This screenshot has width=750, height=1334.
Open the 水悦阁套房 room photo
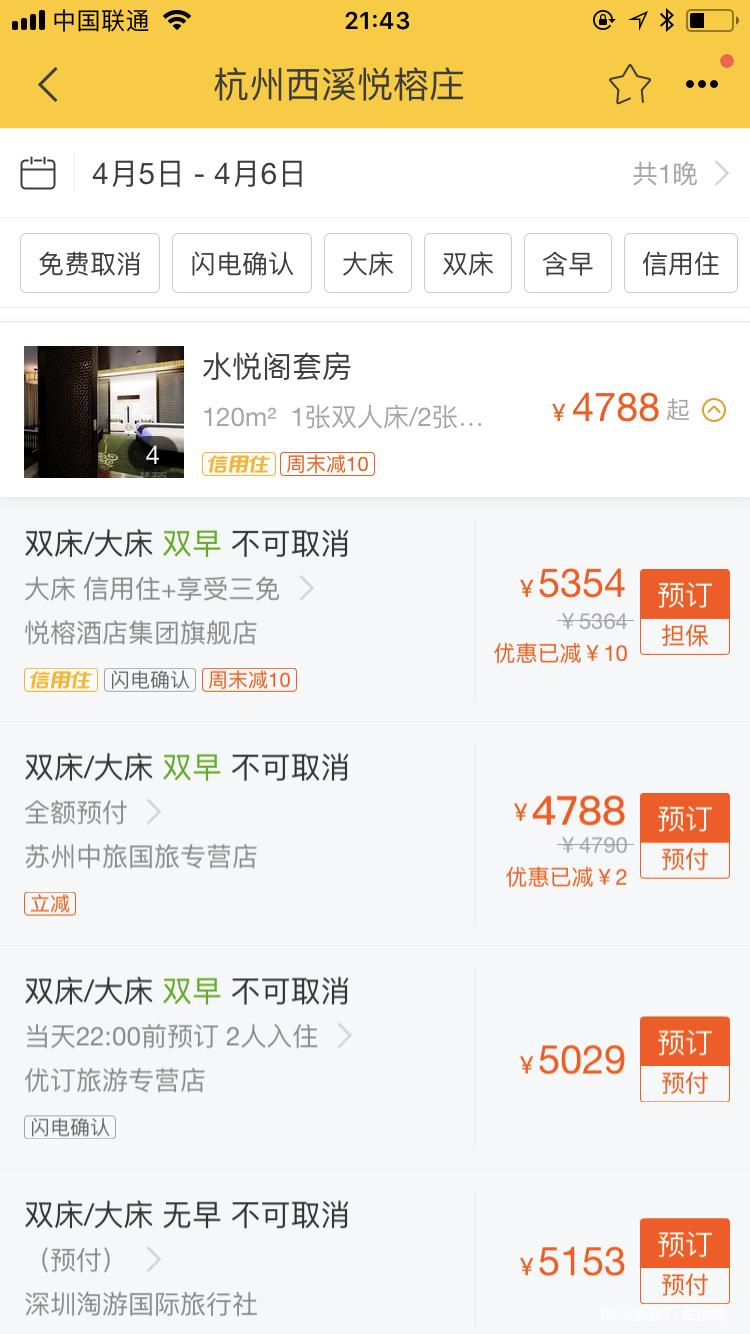103,411
